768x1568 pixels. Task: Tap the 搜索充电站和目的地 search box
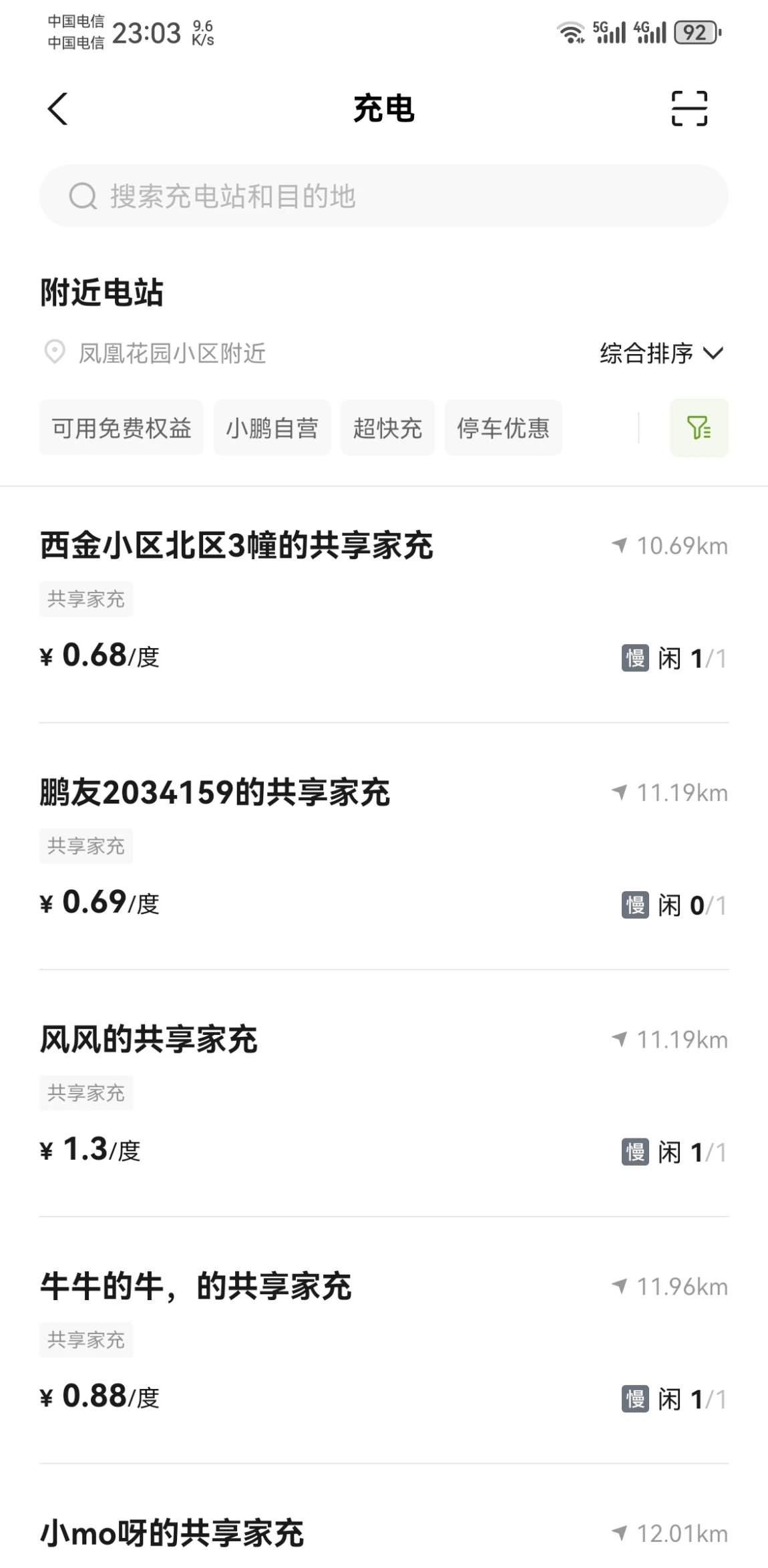point(383,196)
